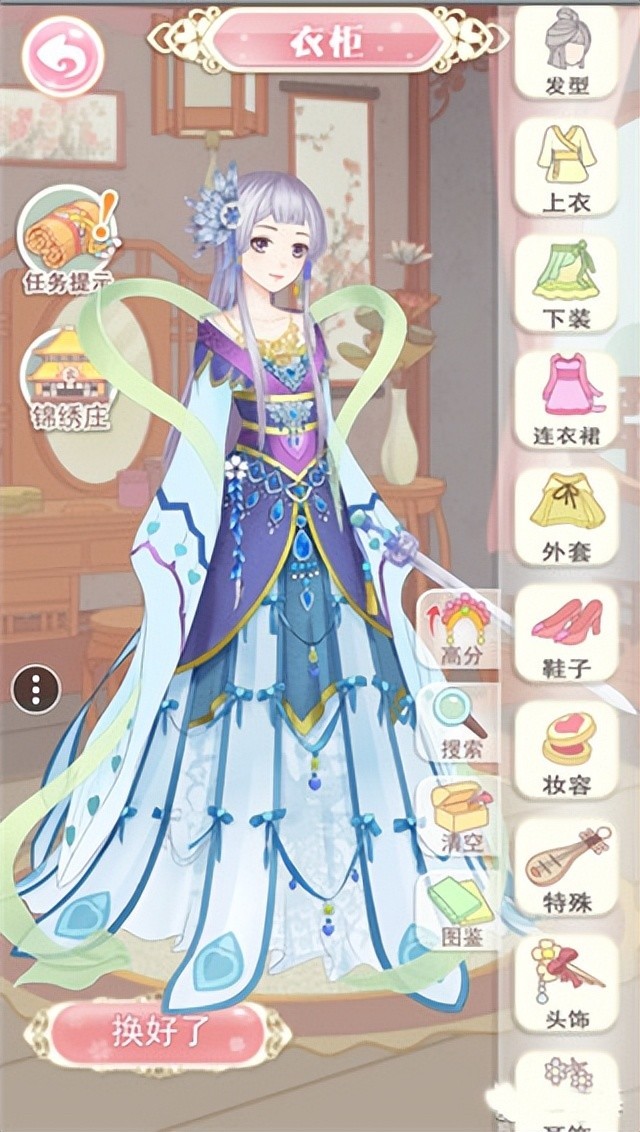Select the 上衣 tops category

click(566, 168)
